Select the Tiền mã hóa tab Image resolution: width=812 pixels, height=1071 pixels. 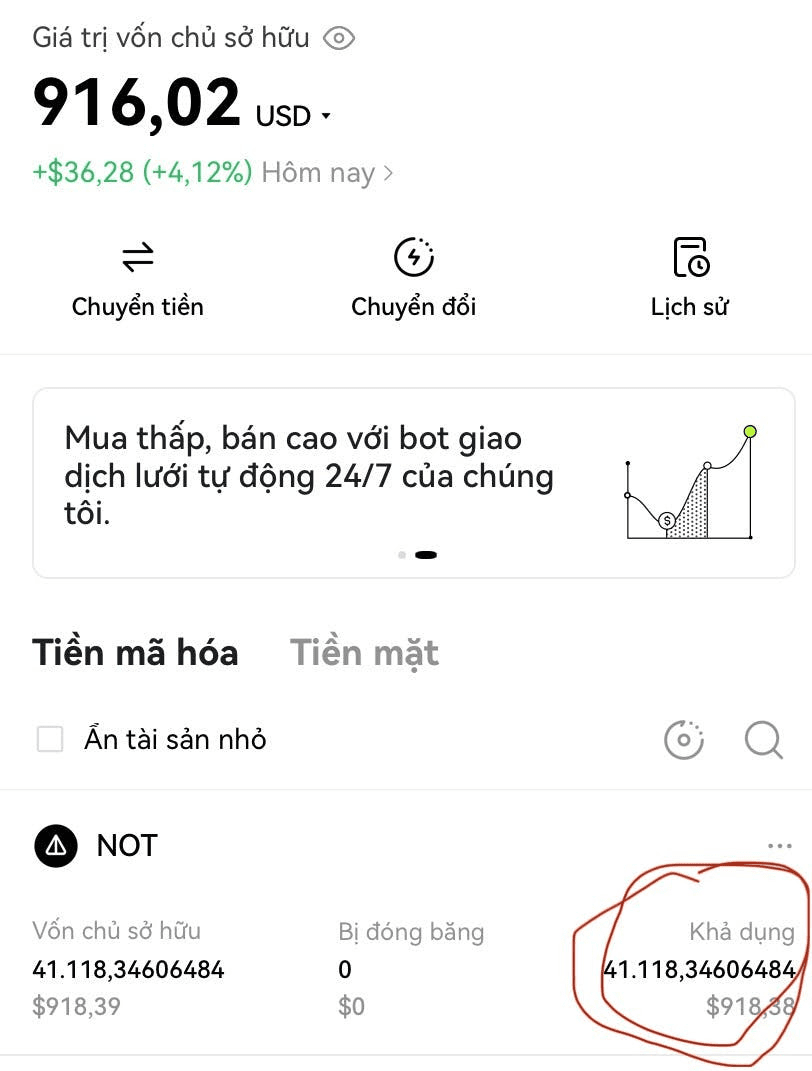coord(135,653)
